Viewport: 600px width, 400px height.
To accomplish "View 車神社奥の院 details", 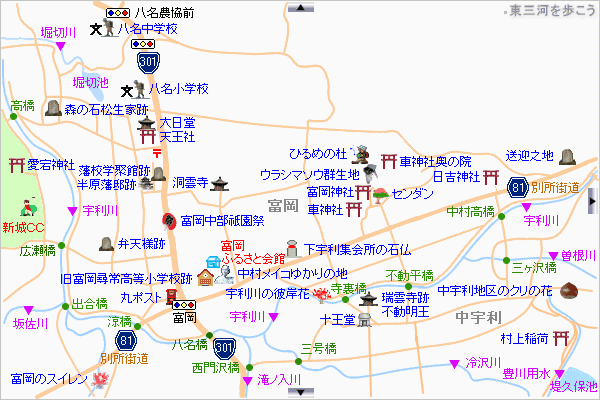I will [x=434, y=160].
